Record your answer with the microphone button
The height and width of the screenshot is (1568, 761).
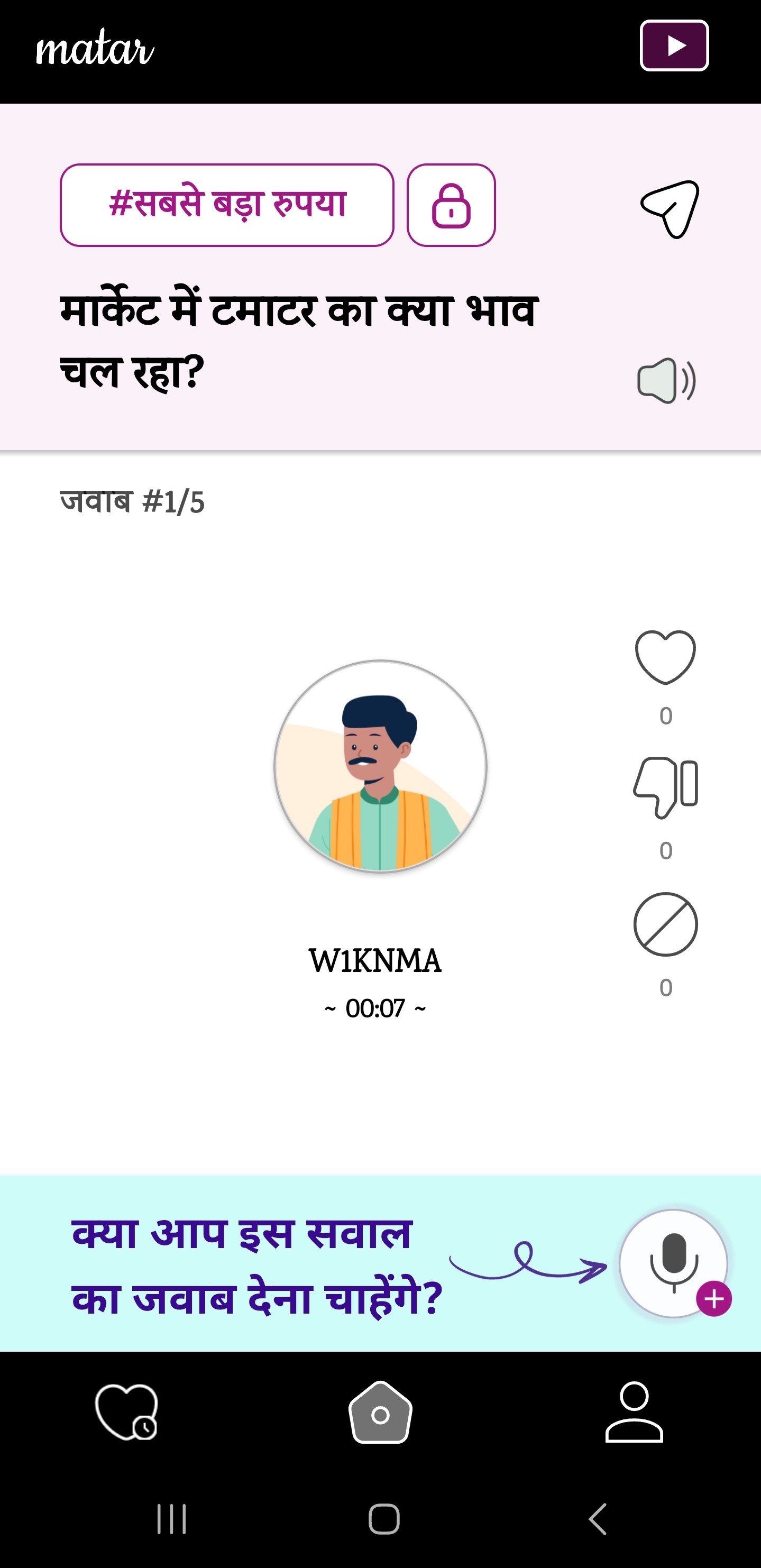pyautogui.click(x=673, y=1263)
